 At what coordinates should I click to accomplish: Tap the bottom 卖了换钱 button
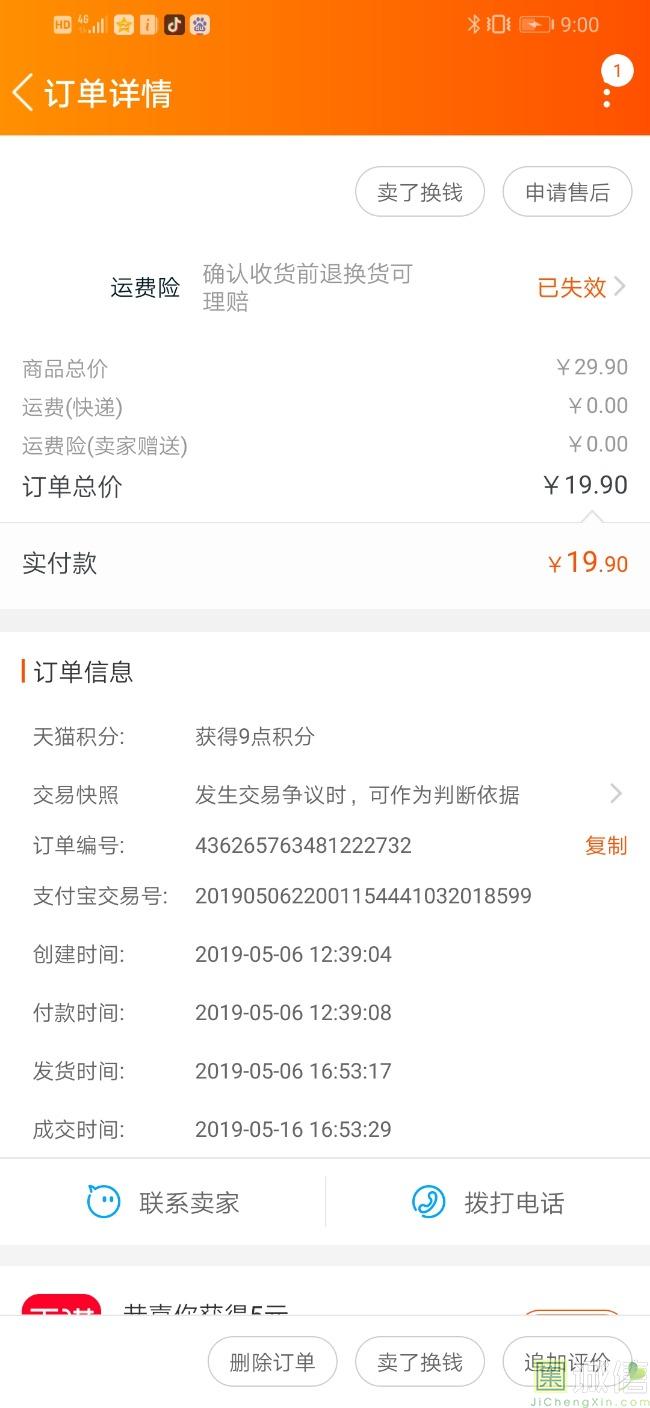(420, 1362)
